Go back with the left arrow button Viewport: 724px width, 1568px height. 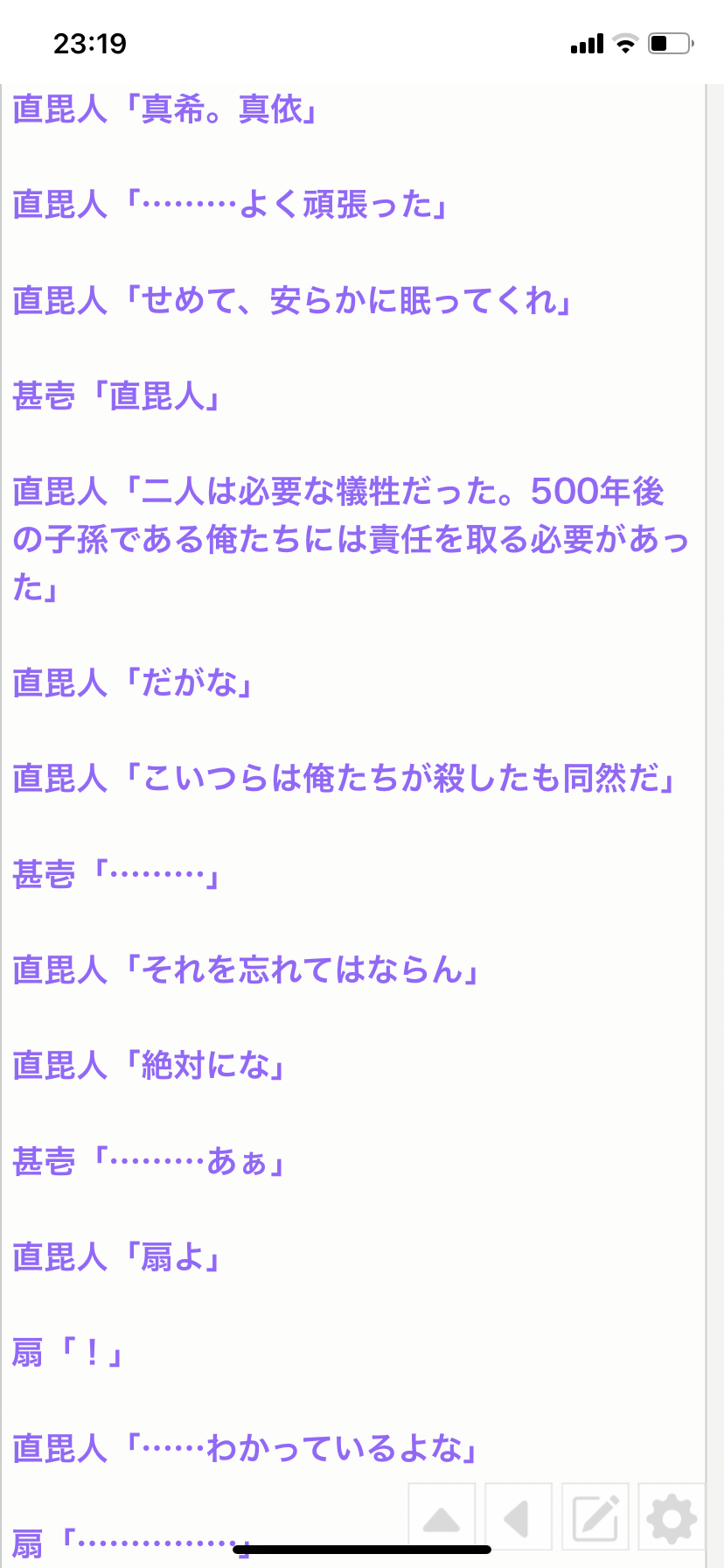(x=519, y=1516)
